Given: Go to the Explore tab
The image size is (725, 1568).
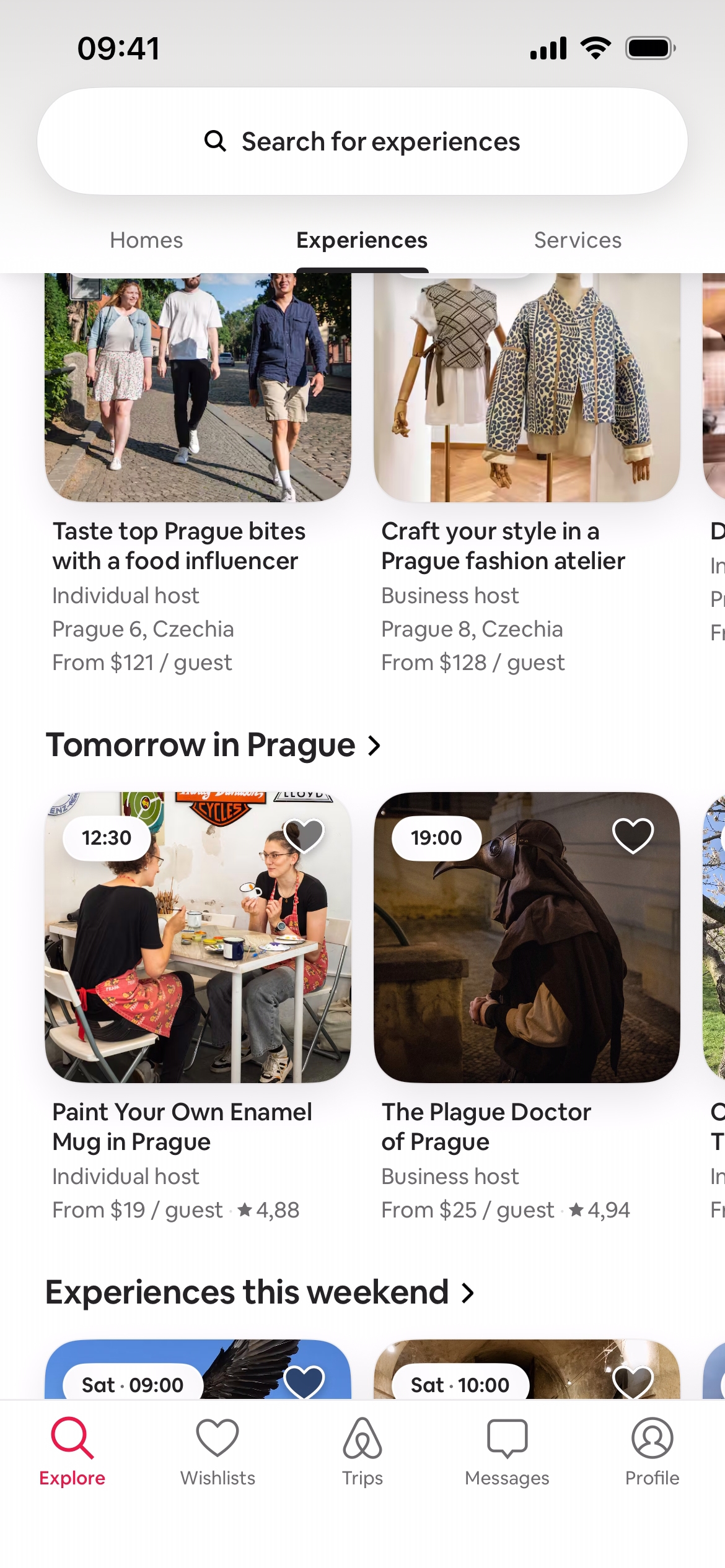Looking at the screenshot, I should pos(72,1451).
